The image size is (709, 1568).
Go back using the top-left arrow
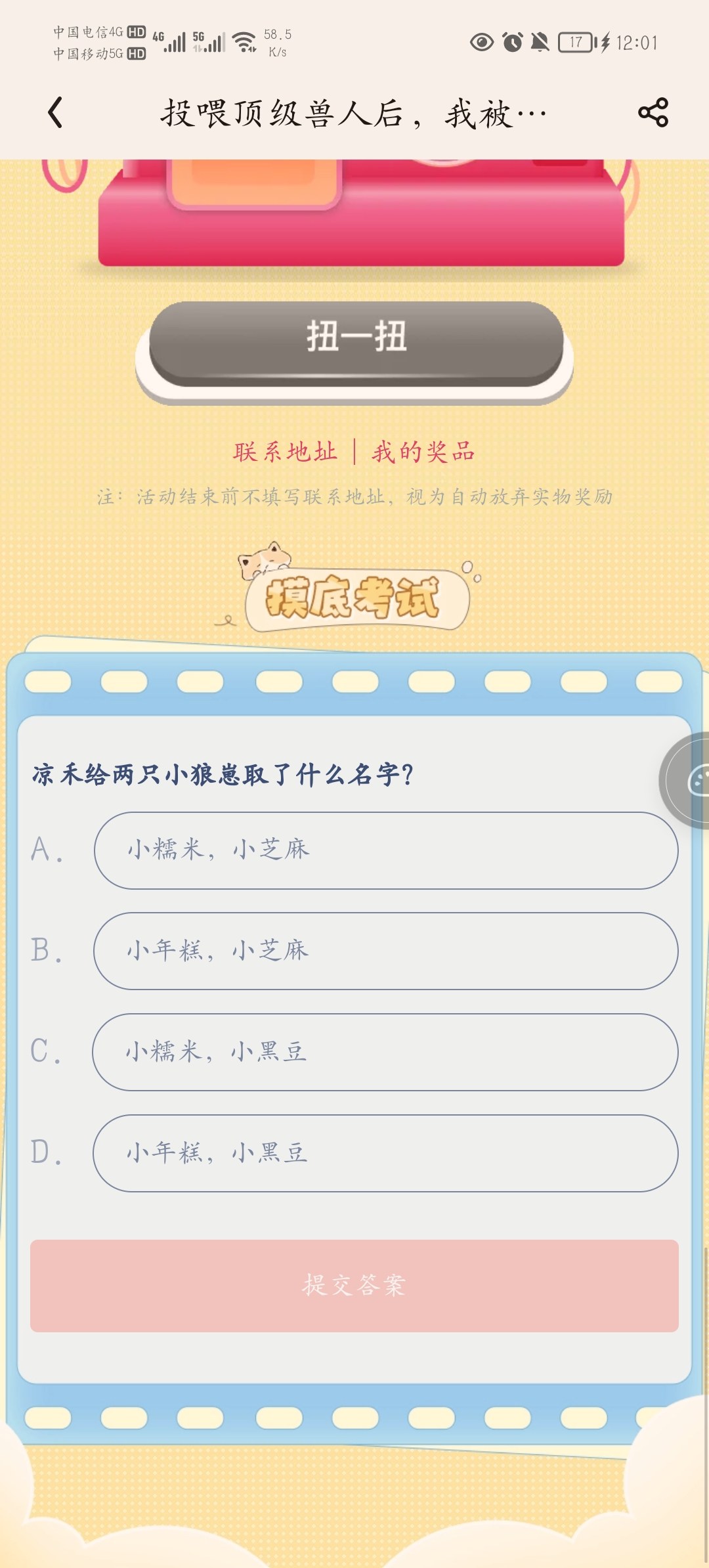pyautogui.click(x=56, y=112)
